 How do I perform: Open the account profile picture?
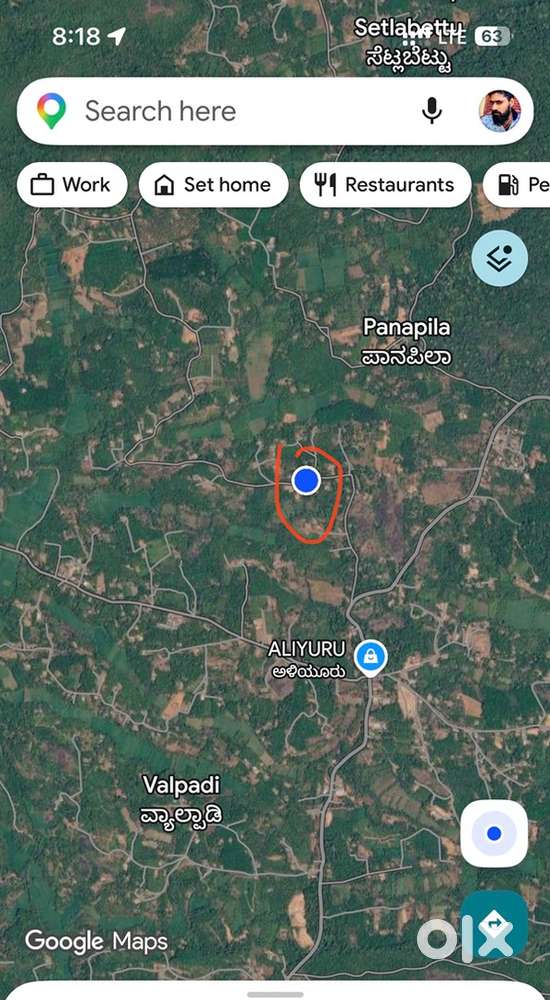(500, 111)
